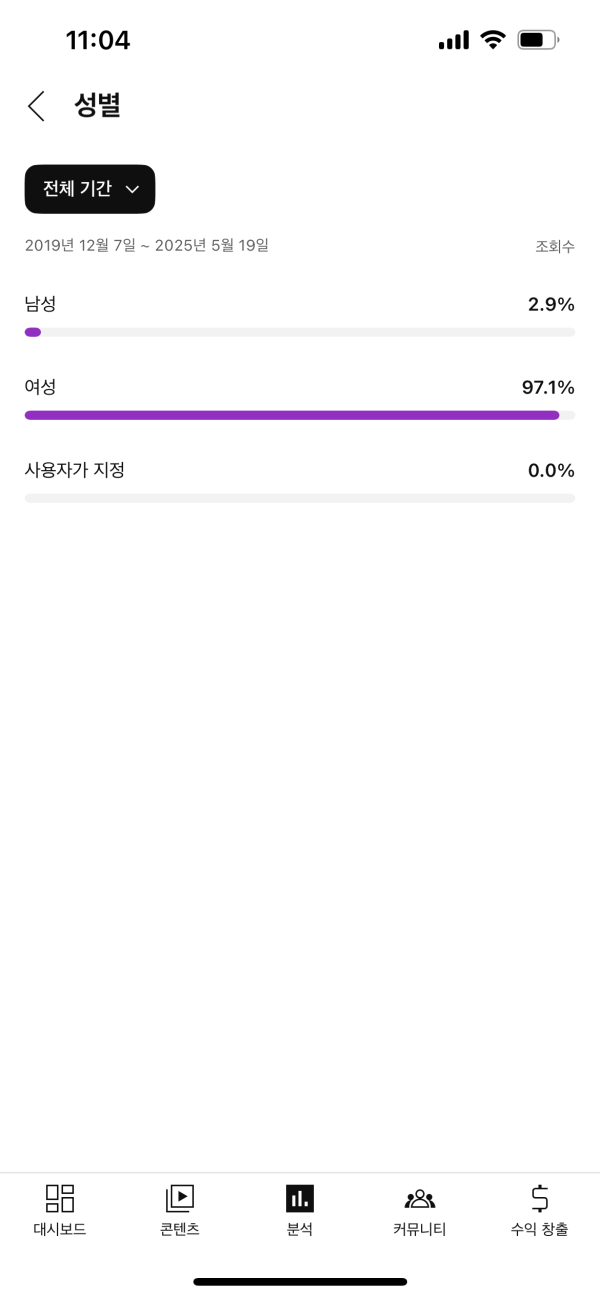Select the 분석 tab
600x1298 pixels.
point(300,1210)
